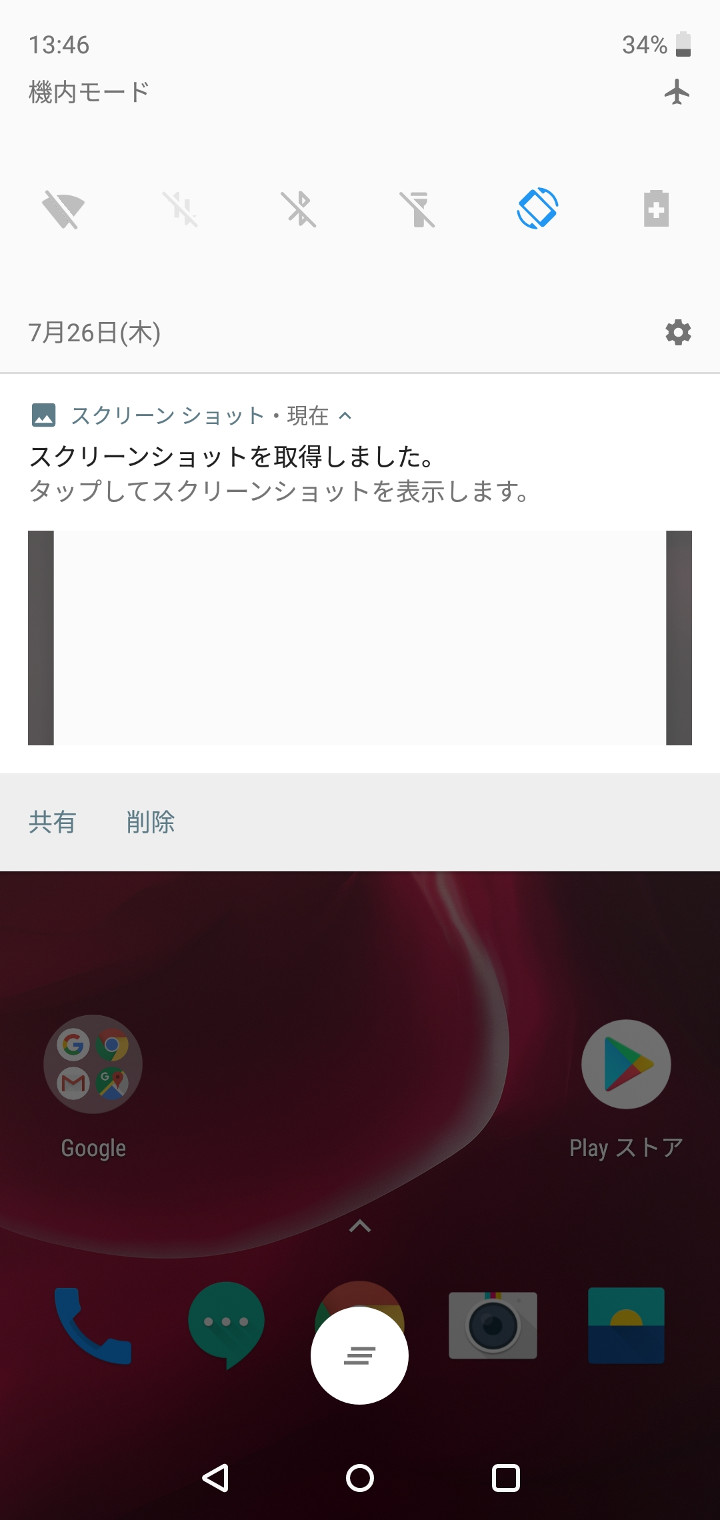
Task: Tap 削除 to delete the screenshot
Action: (151, 822)
